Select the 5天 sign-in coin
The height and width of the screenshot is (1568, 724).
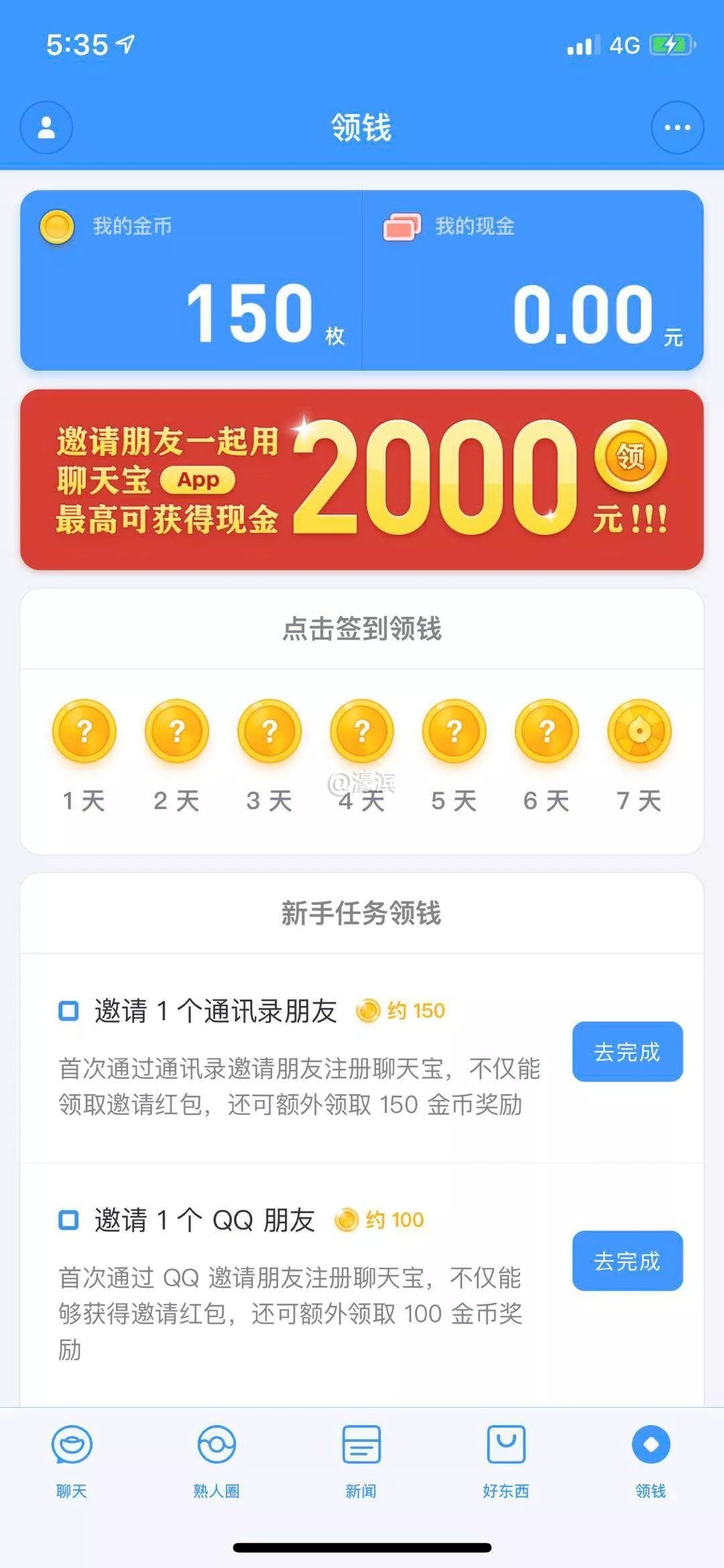pos(455,731)
